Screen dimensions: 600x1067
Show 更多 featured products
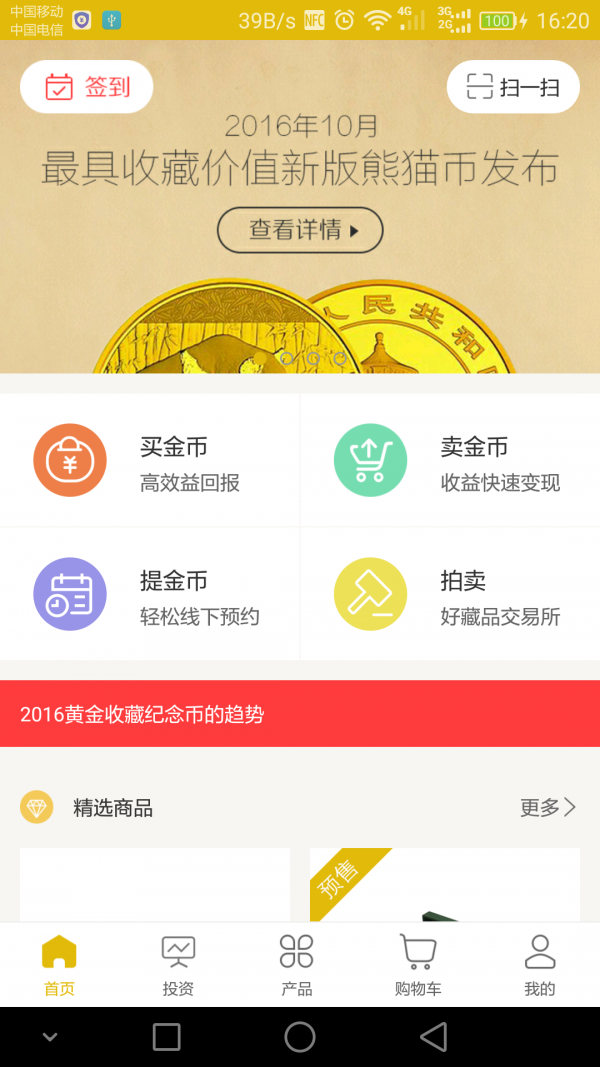coord(548,807)
